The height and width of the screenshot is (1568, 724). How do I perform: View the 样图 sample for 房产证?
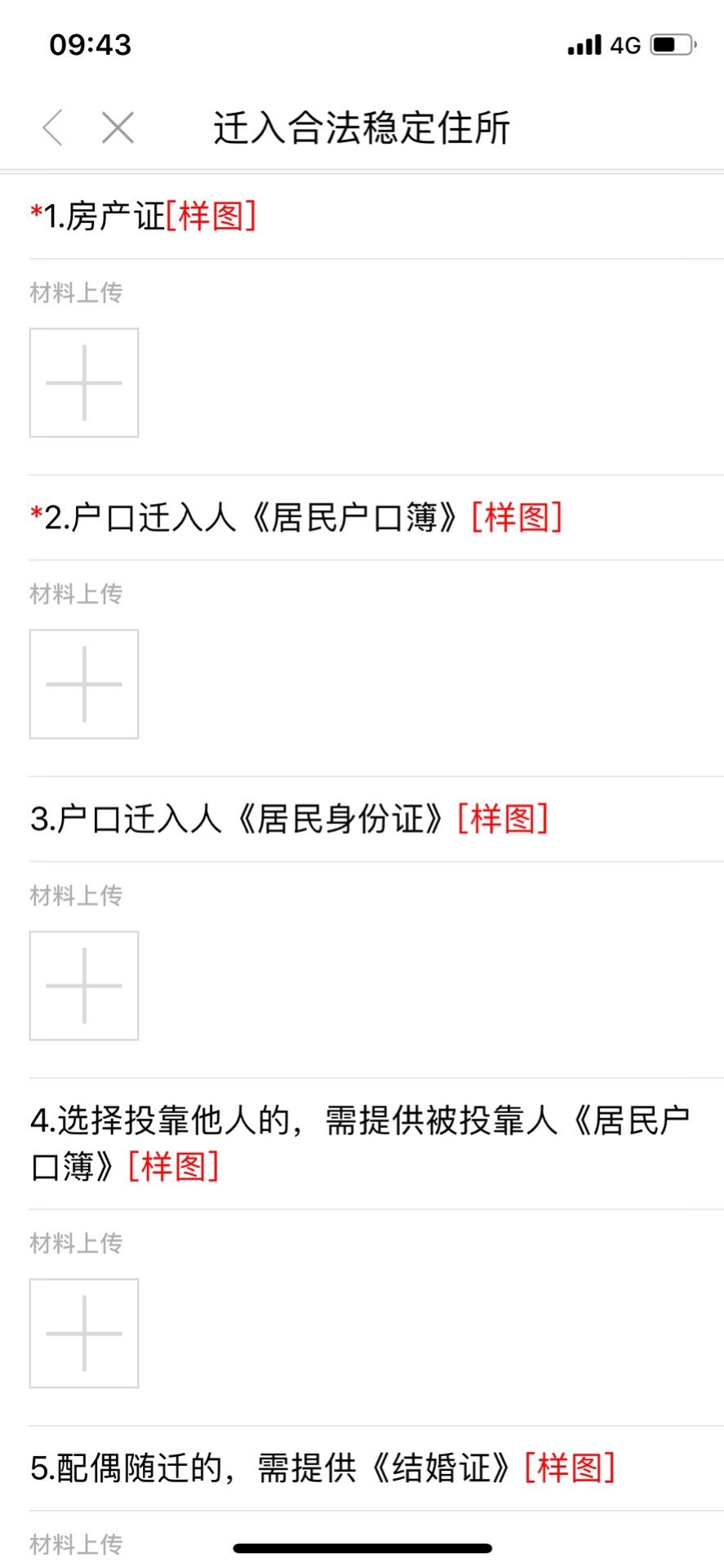(x=211, y=216)
